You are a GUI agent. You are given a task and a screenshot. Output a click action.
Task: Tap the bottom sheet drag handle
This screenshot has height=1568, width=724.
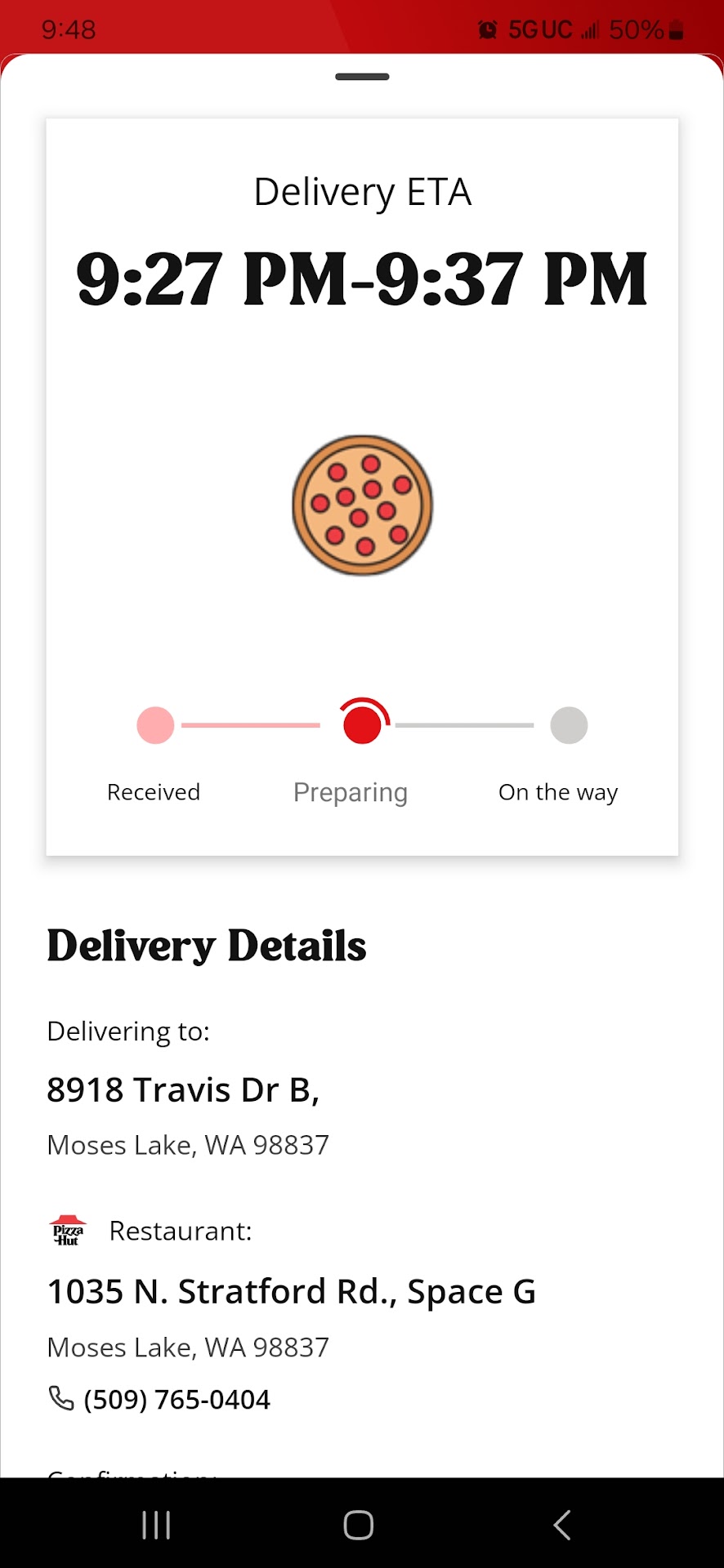[362, 77]
